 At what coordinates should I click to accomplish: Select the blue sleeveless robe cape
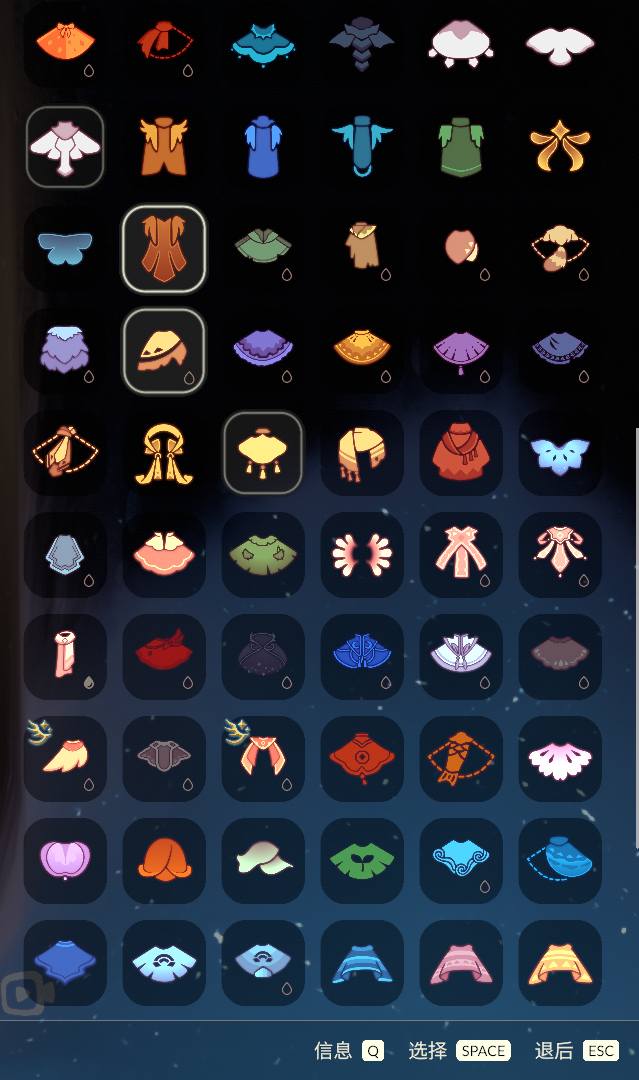click(x=262, y=147)
